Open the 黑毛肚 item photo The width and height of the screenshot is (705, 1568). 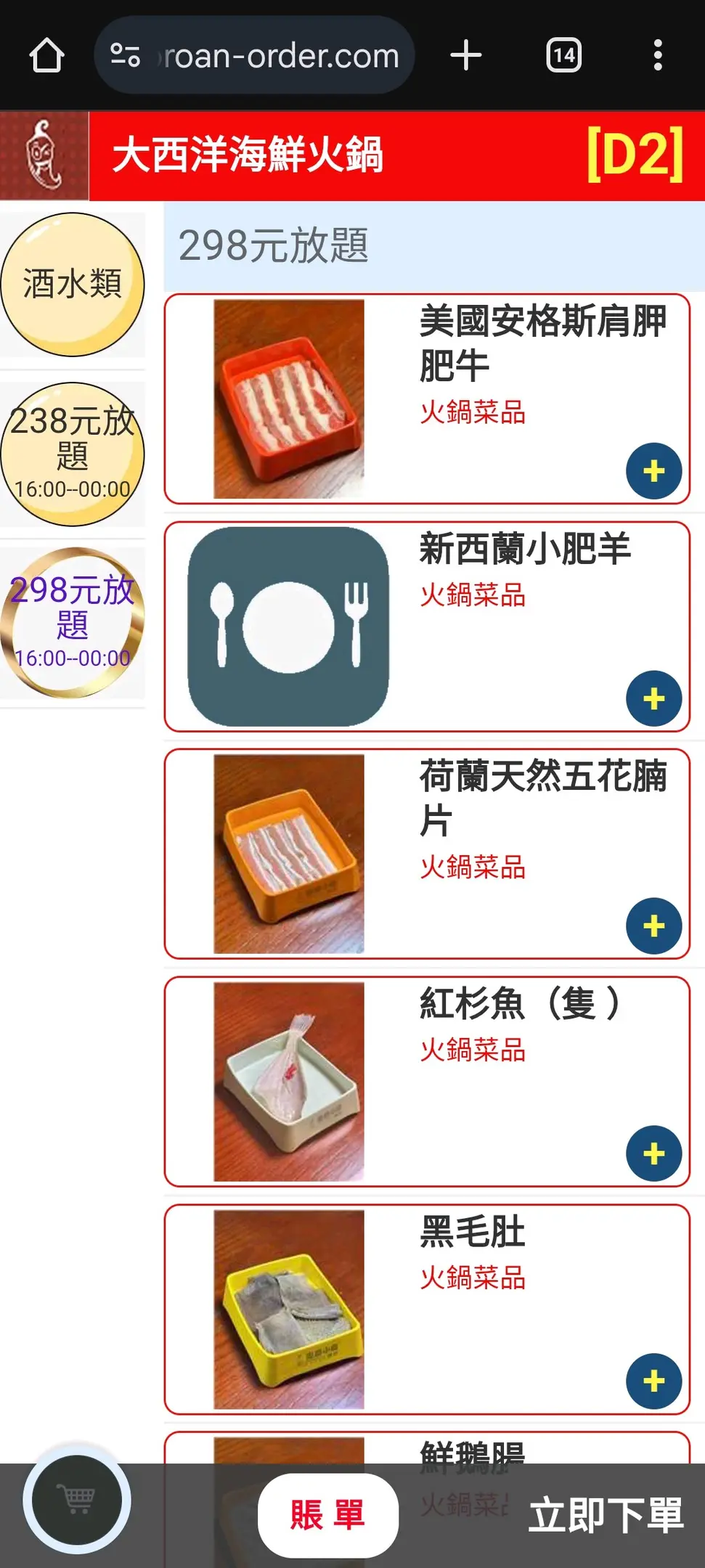[288, 1309]
